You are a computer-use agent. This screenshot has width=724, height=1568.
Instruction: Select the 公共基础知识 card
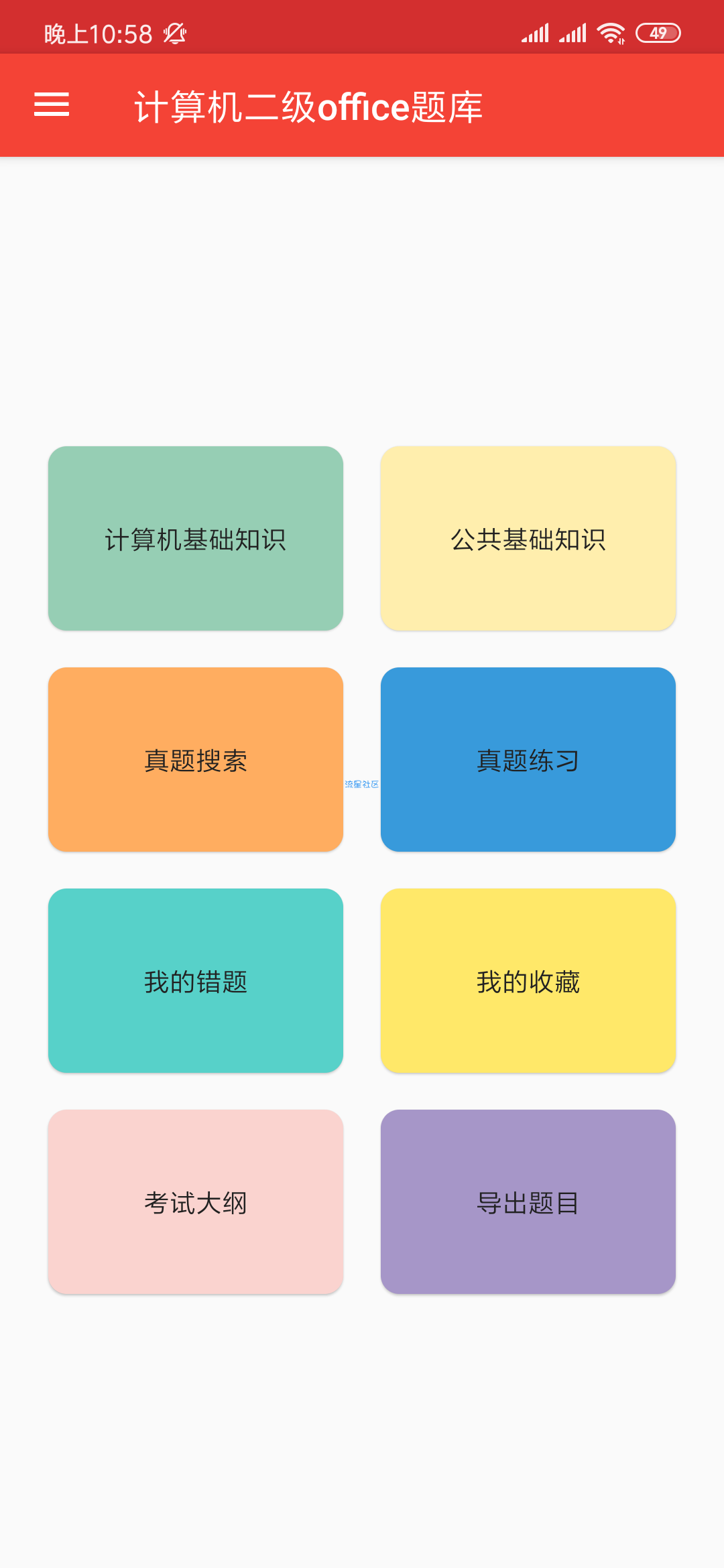pos(528,539)
